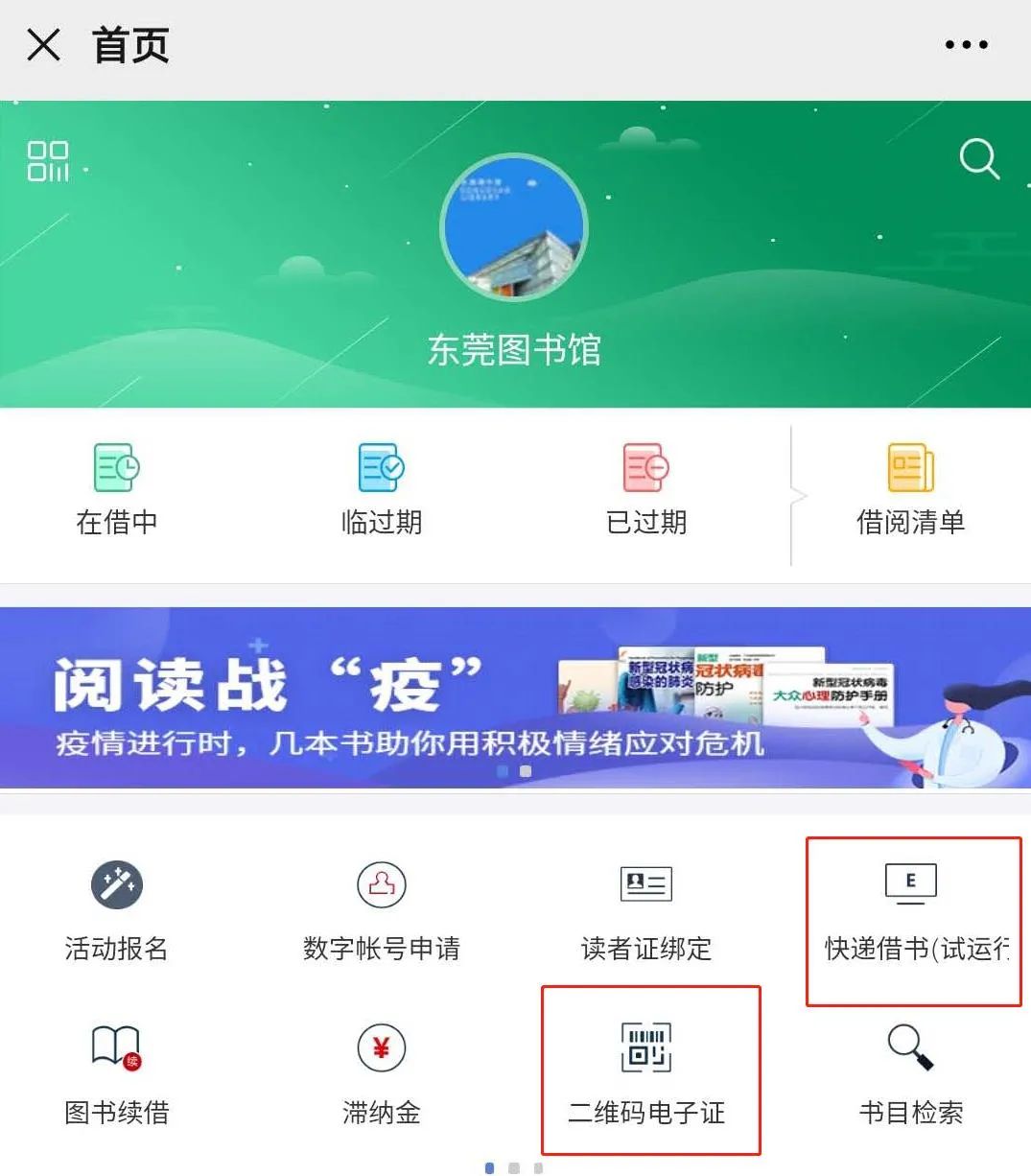Tap 图书续借 to renew books

tap(117, 1073)
